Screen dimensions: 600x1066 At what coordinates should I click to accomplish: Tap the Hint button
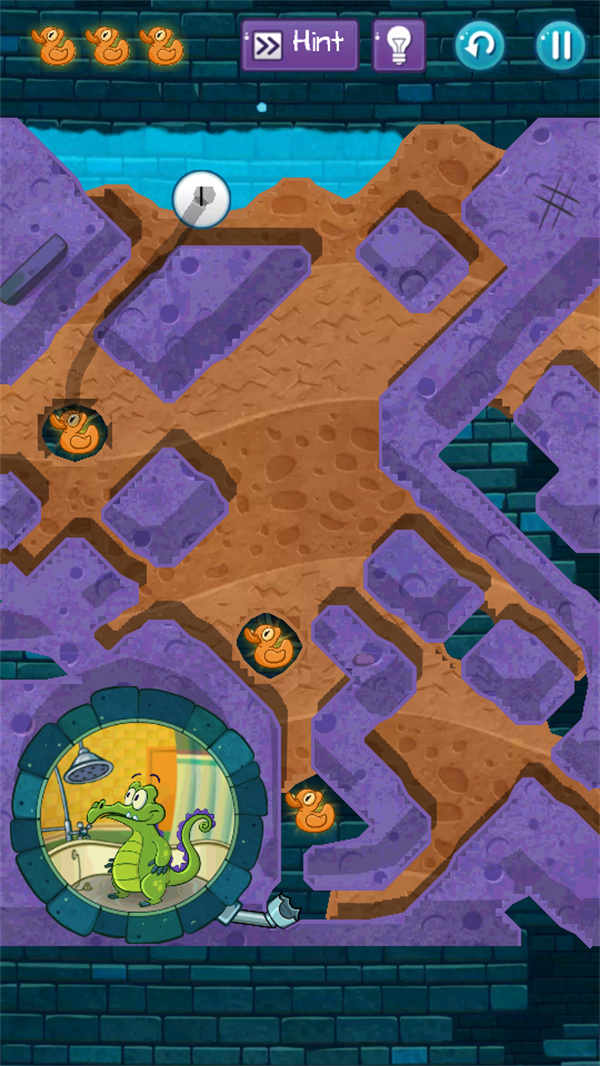tap(299, 45)
